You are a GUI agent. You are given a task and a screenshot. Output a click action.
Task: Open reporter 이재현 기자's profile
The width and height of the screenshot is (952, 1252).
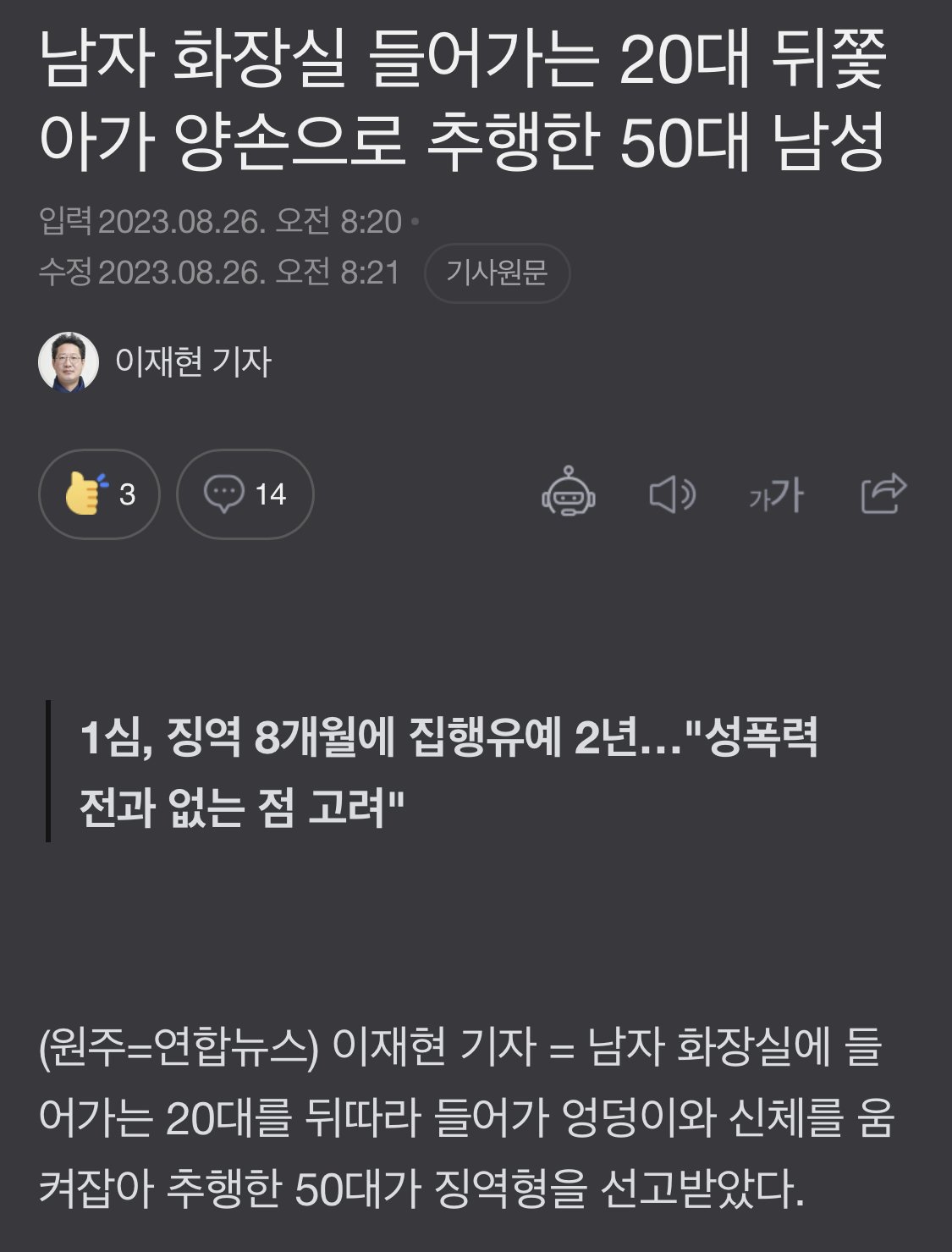point(192,362)
